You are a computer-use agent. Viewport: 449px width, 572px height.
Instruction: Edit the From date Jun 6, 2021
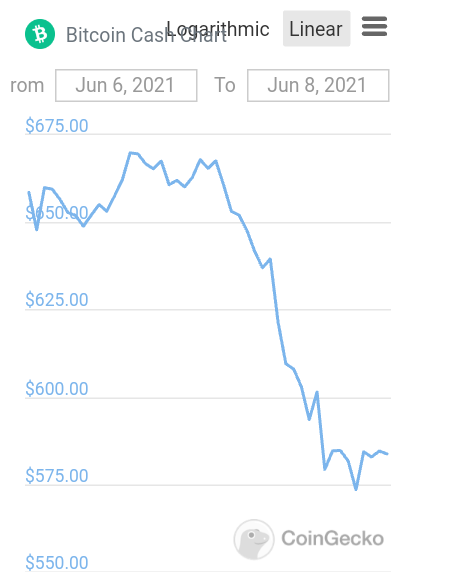126,85
